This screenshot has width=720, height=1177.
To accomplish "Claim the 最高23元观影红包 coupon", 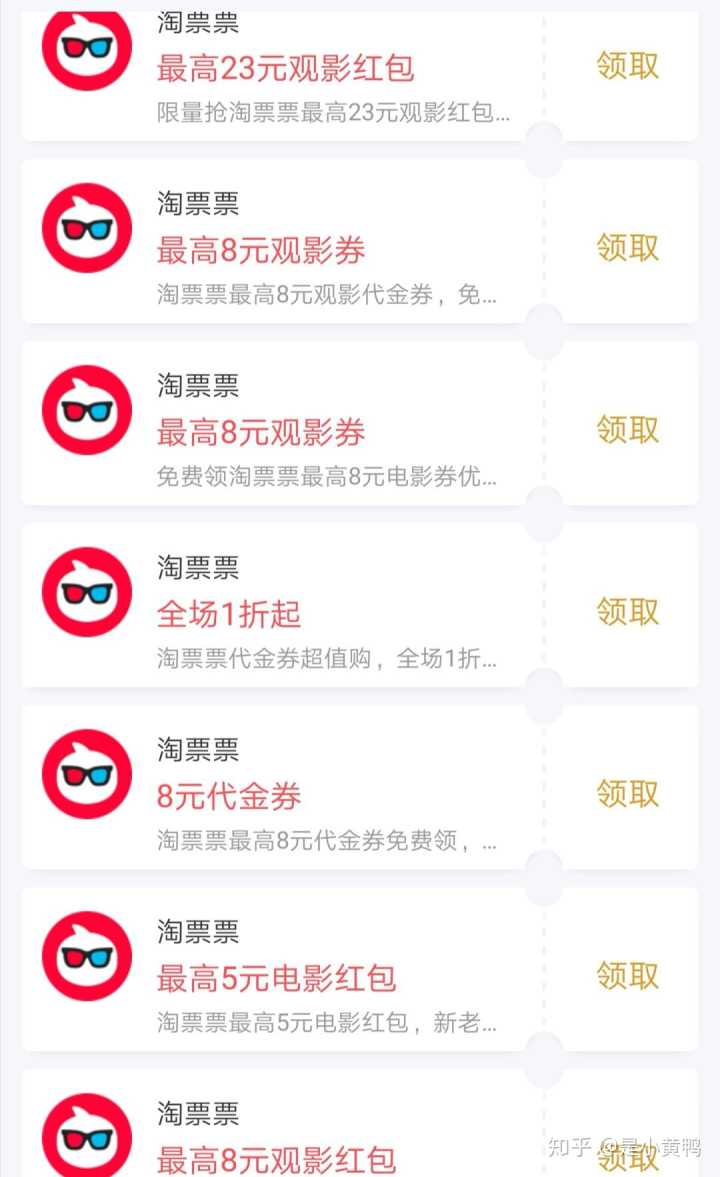I will point(627,66).
